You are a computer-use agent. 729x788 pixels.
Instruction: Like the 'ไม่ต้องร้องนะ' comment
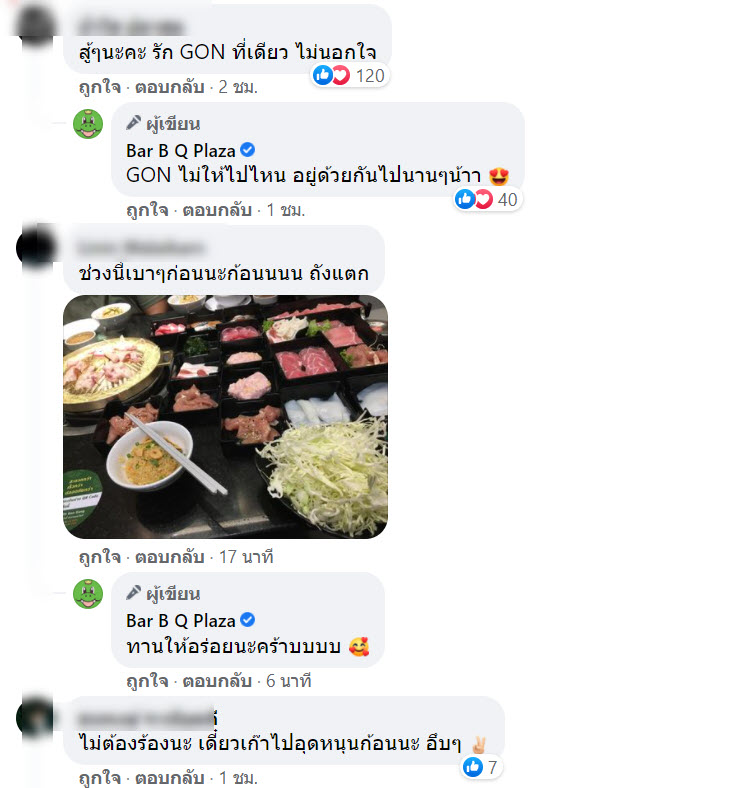point(97,777)
